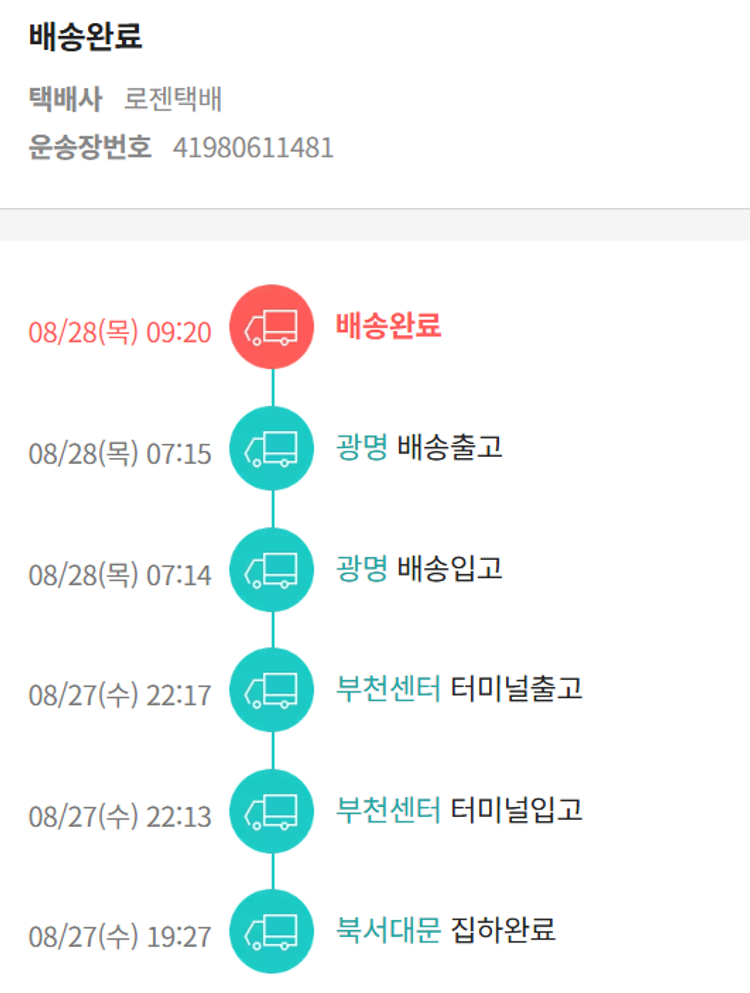Viewport: 750px width, 993px height.
Task: Open 부천센터 link in 터미널출고 row
Action: 388,688
